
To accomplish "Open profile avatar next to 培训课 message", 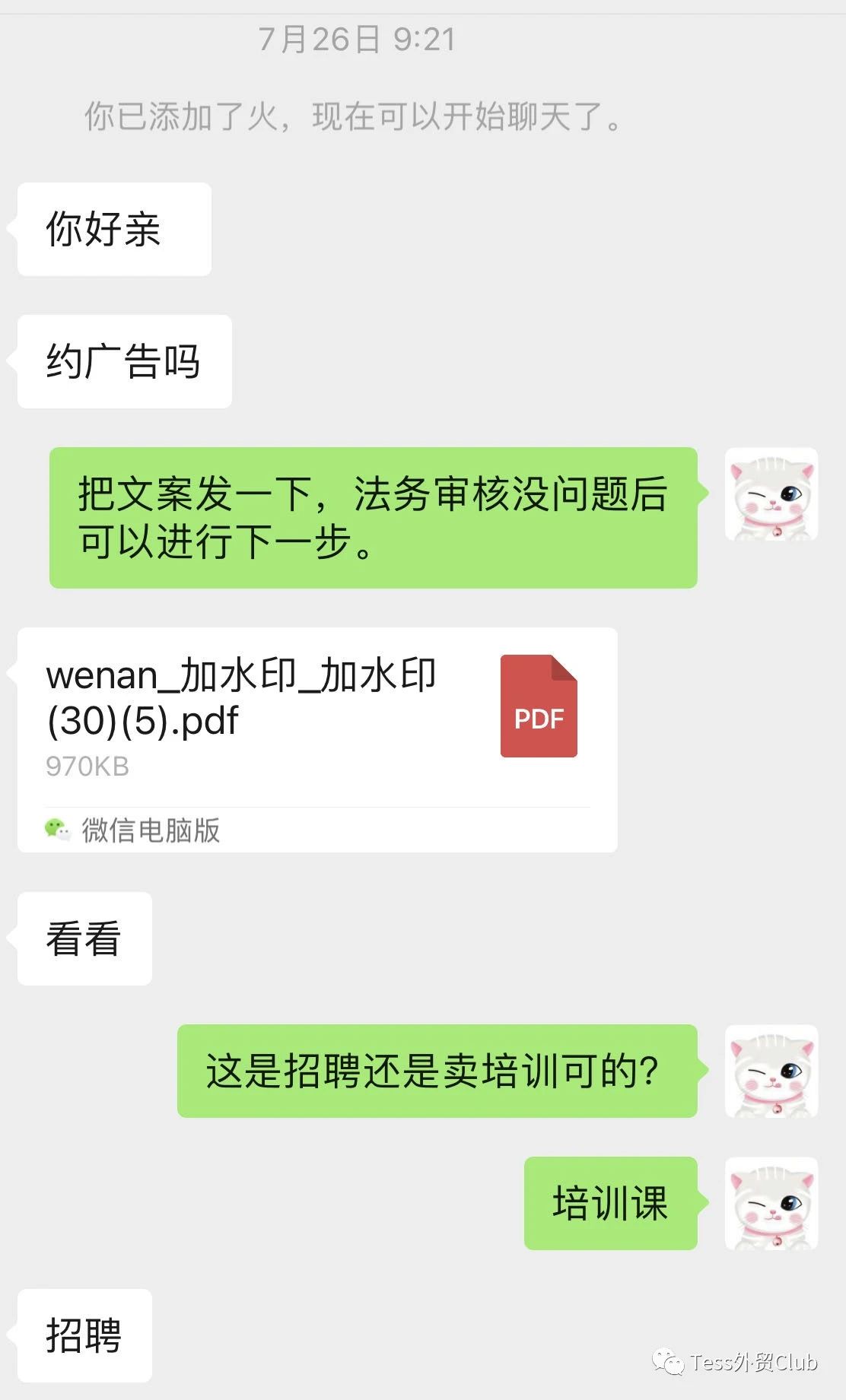I will [771, 1203].
